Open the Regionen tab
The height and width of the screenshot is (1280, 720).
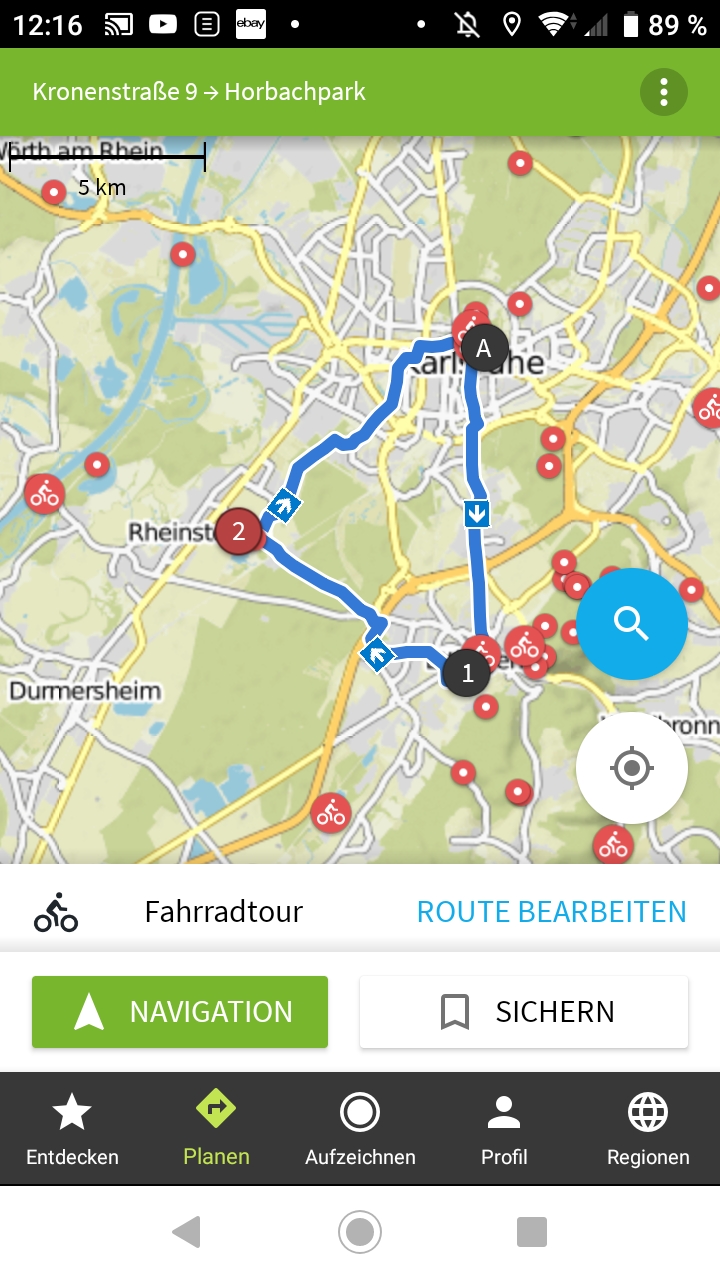[648, 1130]
